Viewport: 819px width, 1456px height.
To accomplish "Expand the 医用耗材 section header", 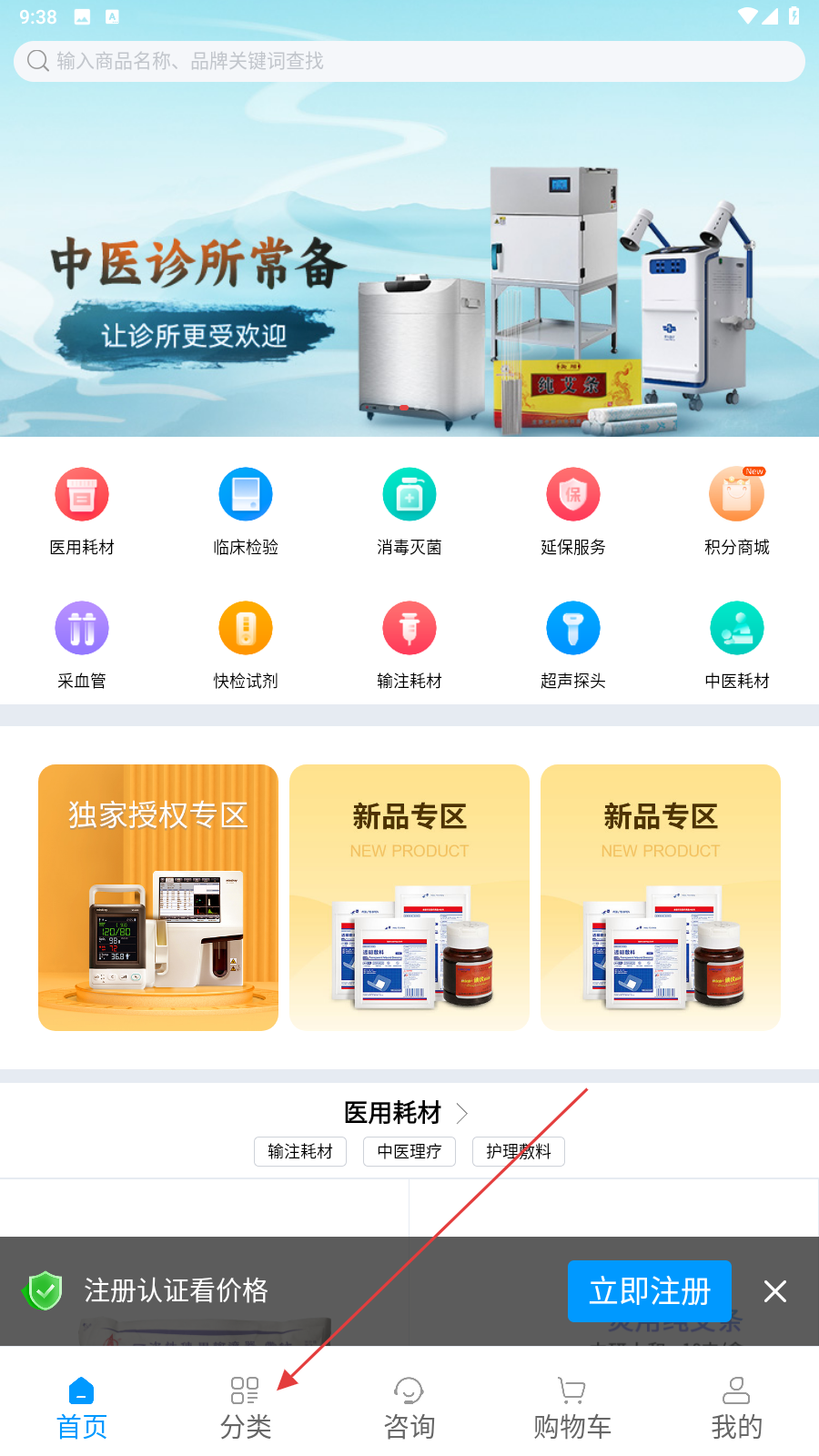I will point(407,1112).
